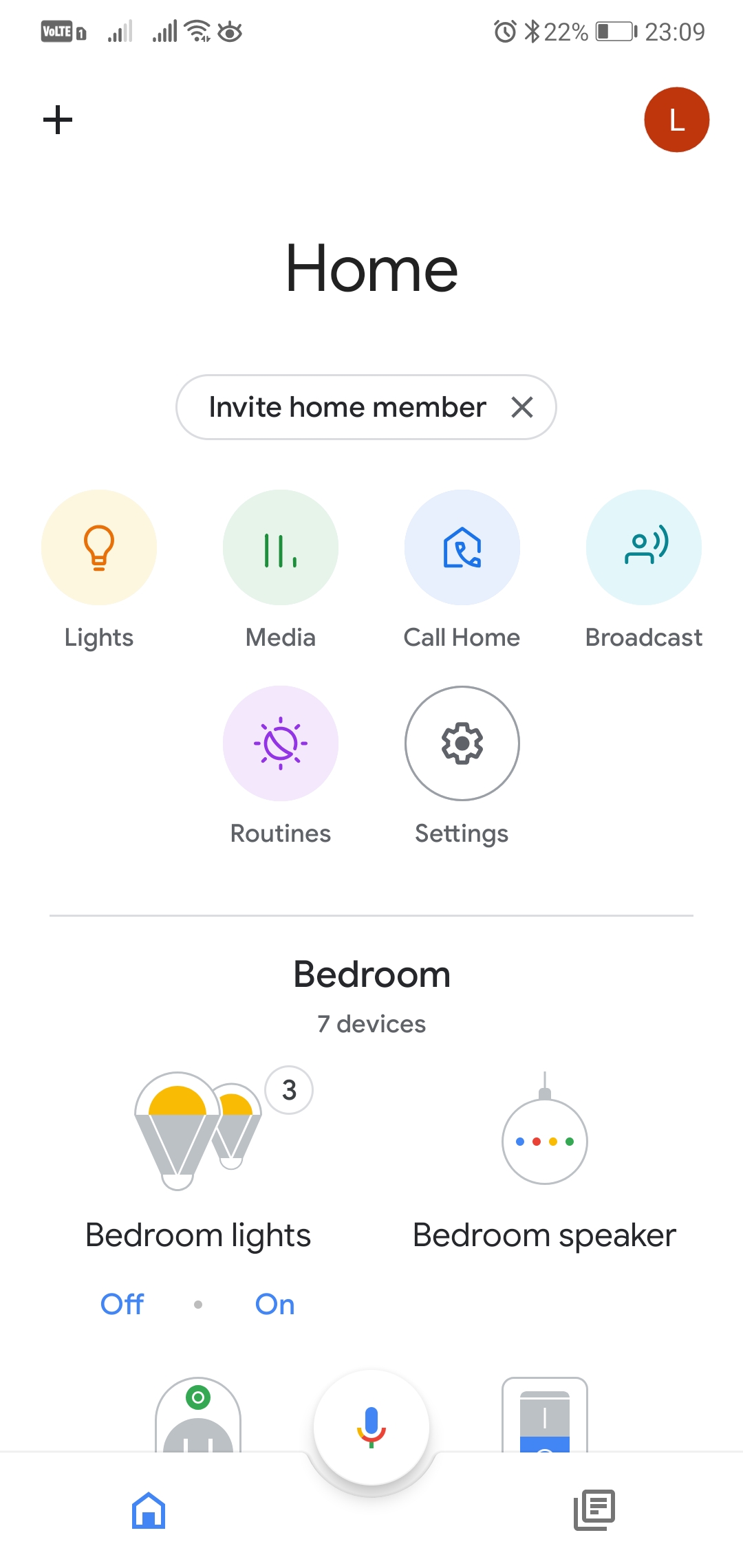This screenshot has height=1568, width=743.
Task: Tap the plus icon to add a device
Action: tap(58, 120)
